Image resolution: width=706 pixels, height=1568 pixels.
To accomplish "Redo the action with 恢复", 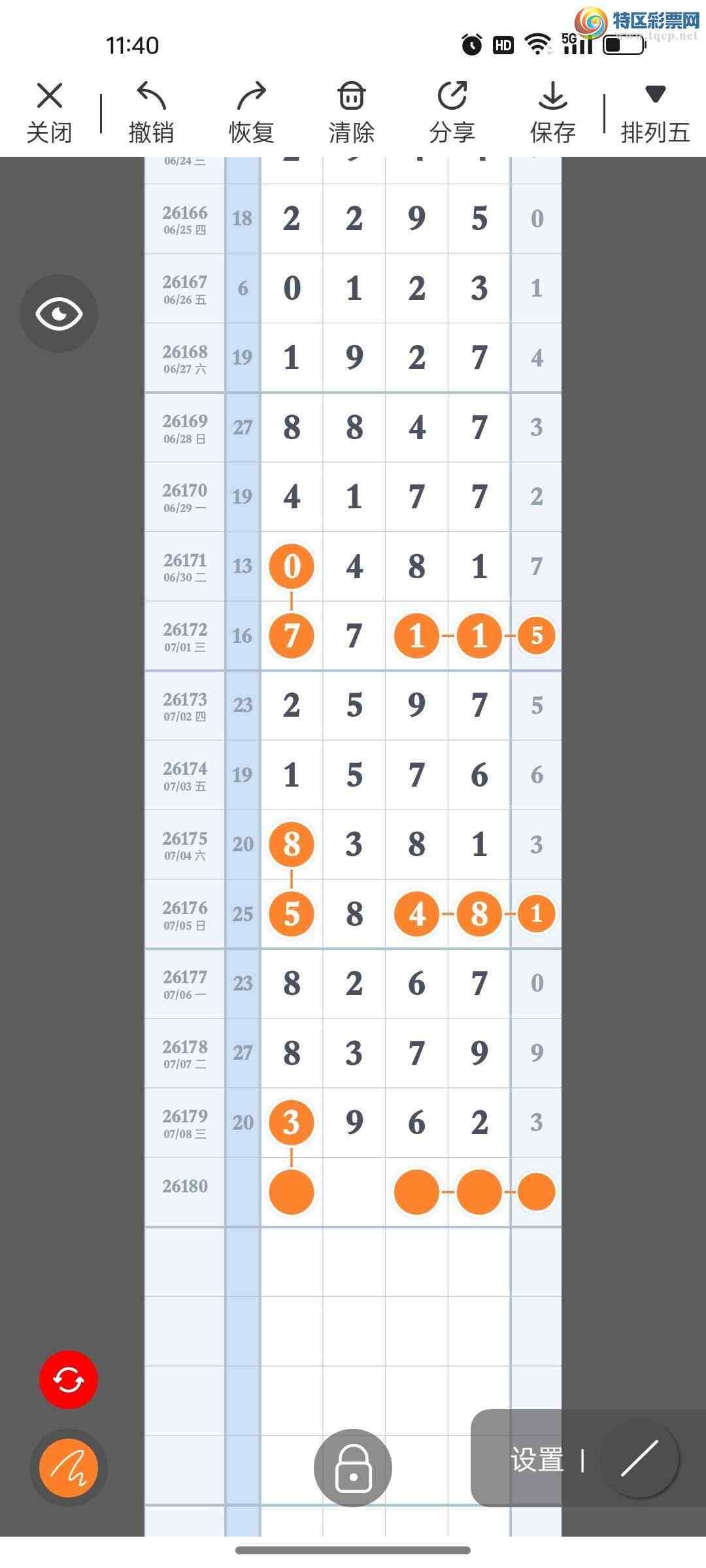I will [x=252, y=112].
